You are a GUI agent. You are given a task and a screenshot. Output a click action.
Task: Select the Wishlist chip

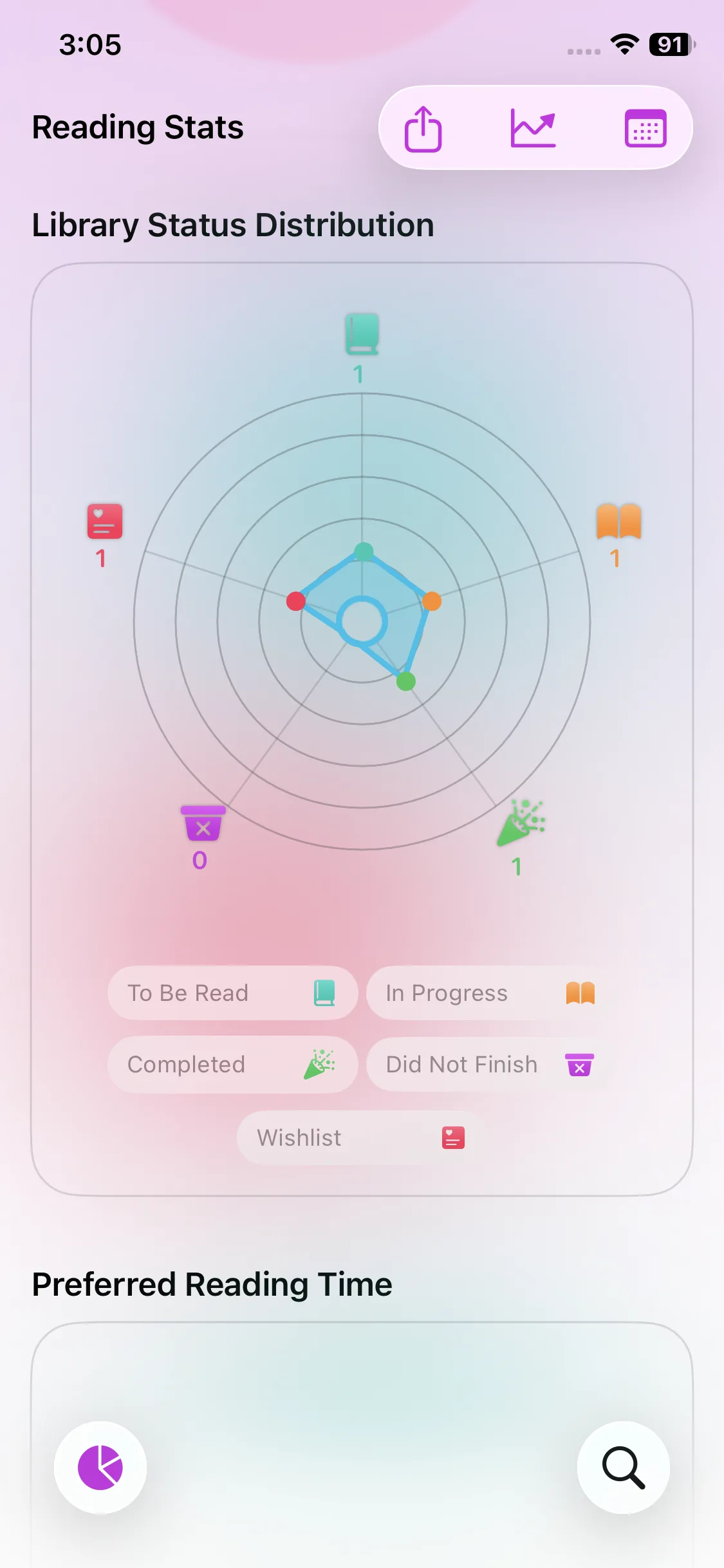click(x=361, y=1138)
